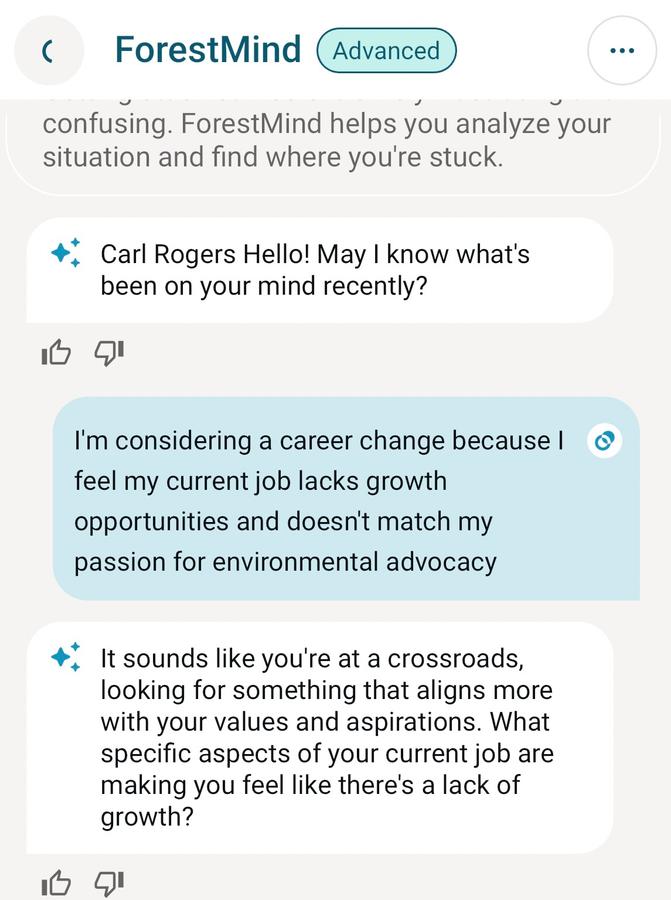
Task: Thumbs up the crossroads reply
Action: [x=56, y=883]
